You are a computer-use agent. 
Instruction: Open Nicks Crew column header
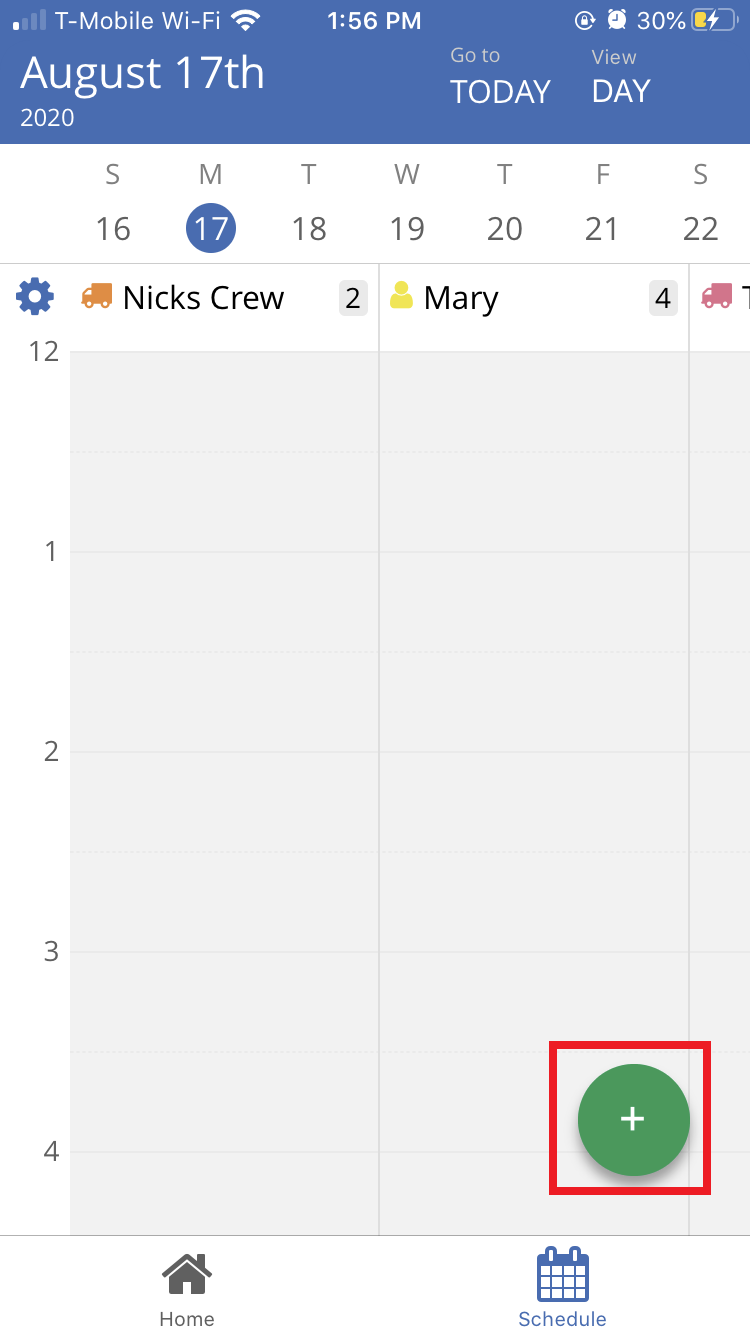tap(203, 298)
